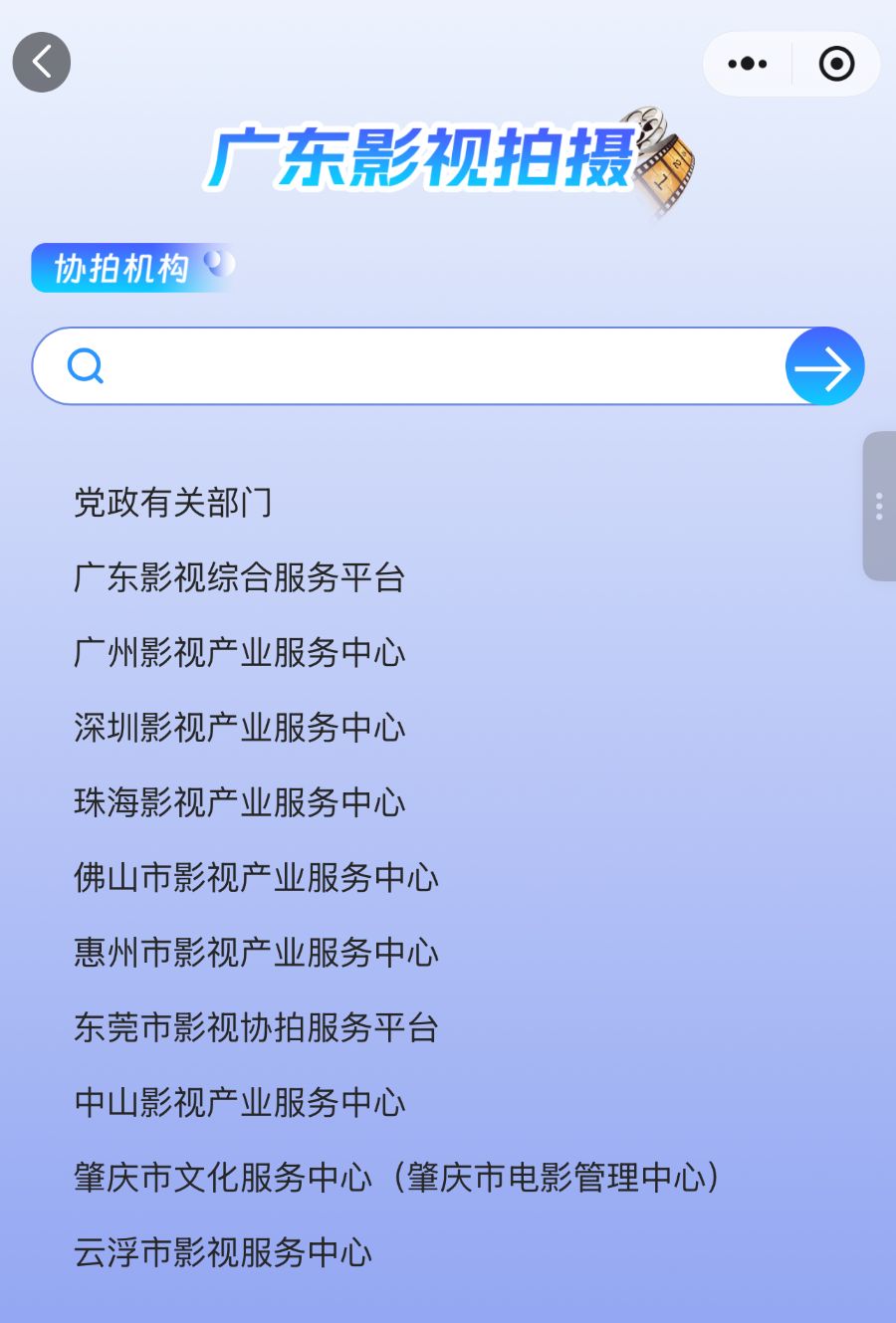The width and height of the screenshot is (896, 1323).
Task: Select 中山影视产业服务中心
Action: click(x=239, y=1103)
